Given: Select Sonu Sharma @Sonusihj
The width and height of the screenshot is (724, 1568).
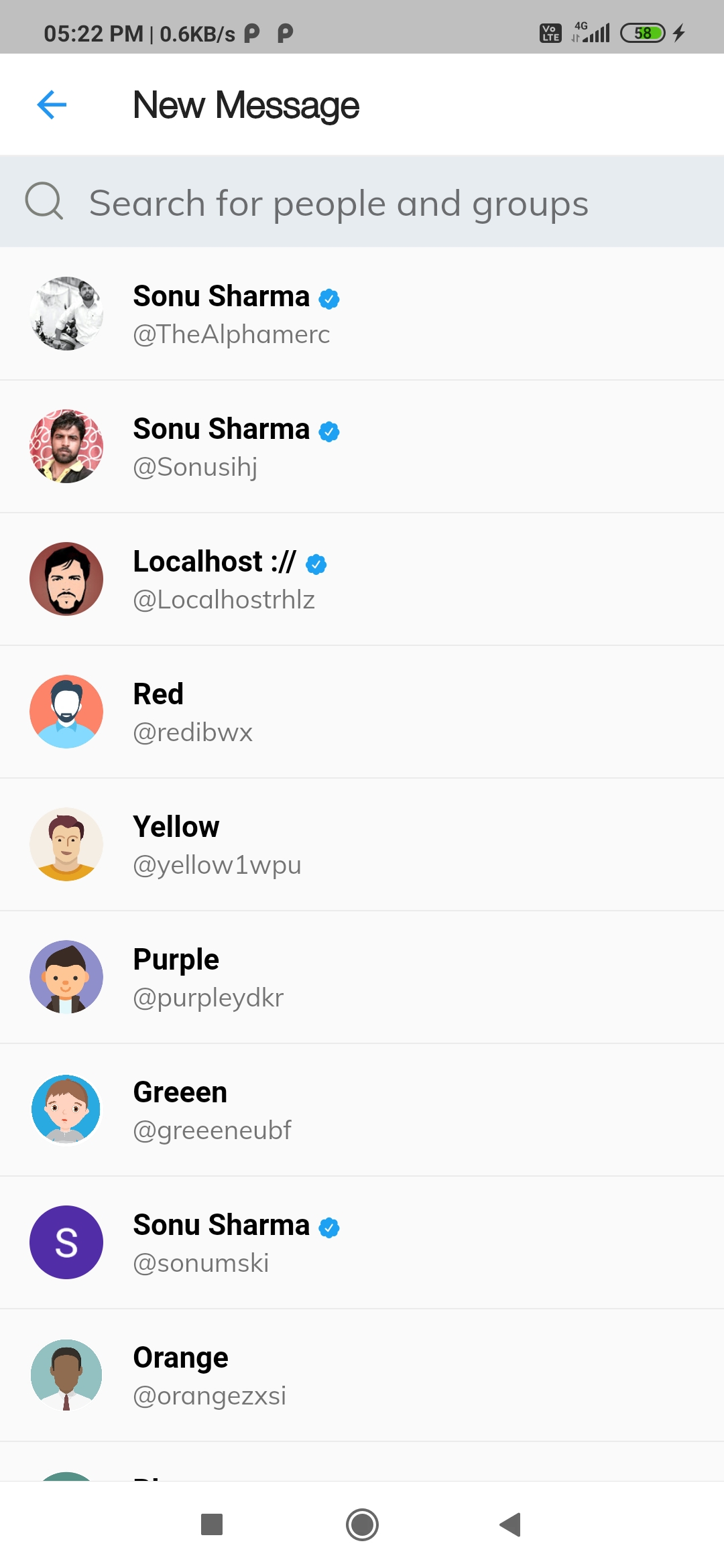Looking at the screenshot, I should [x=362, y=446].
